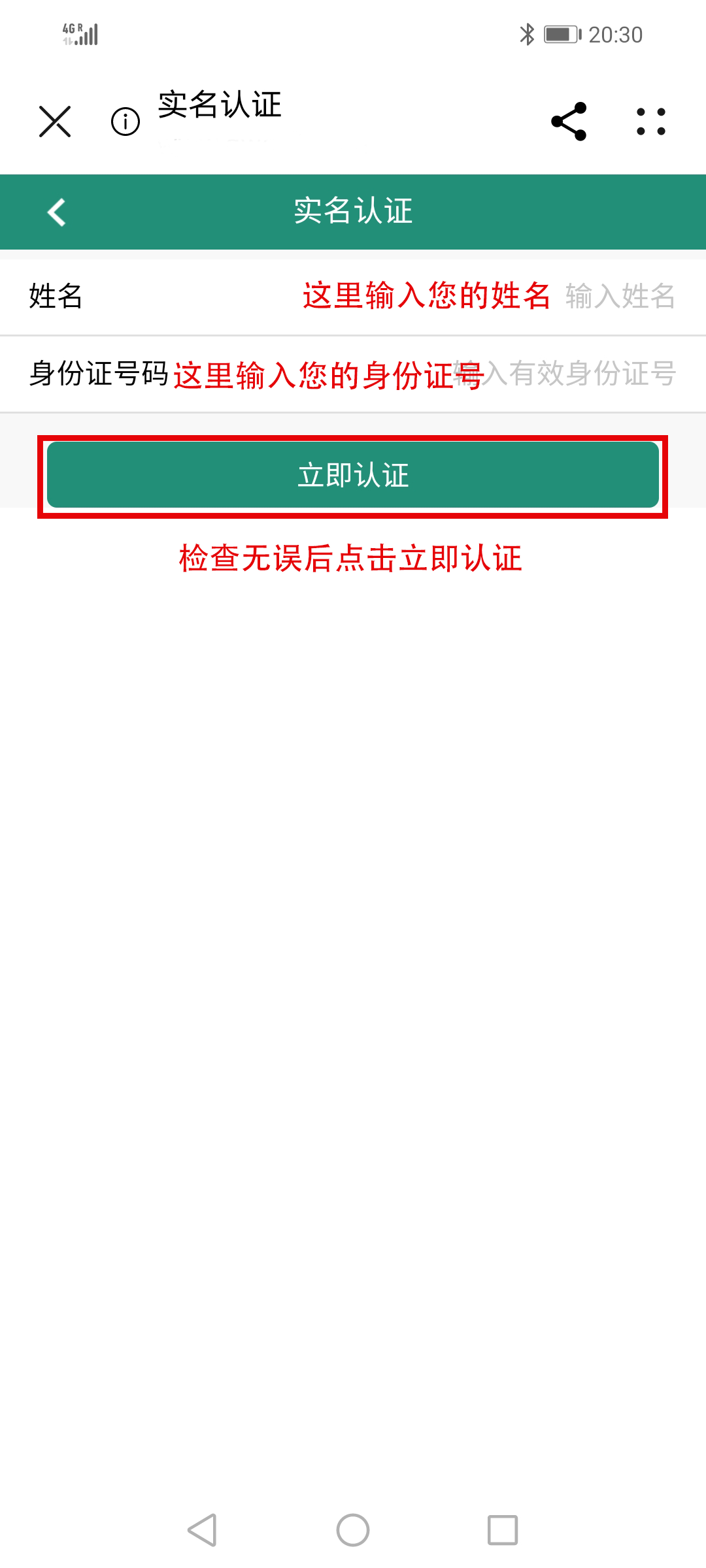Go to home via the system home button

[x=353, y=1530]
